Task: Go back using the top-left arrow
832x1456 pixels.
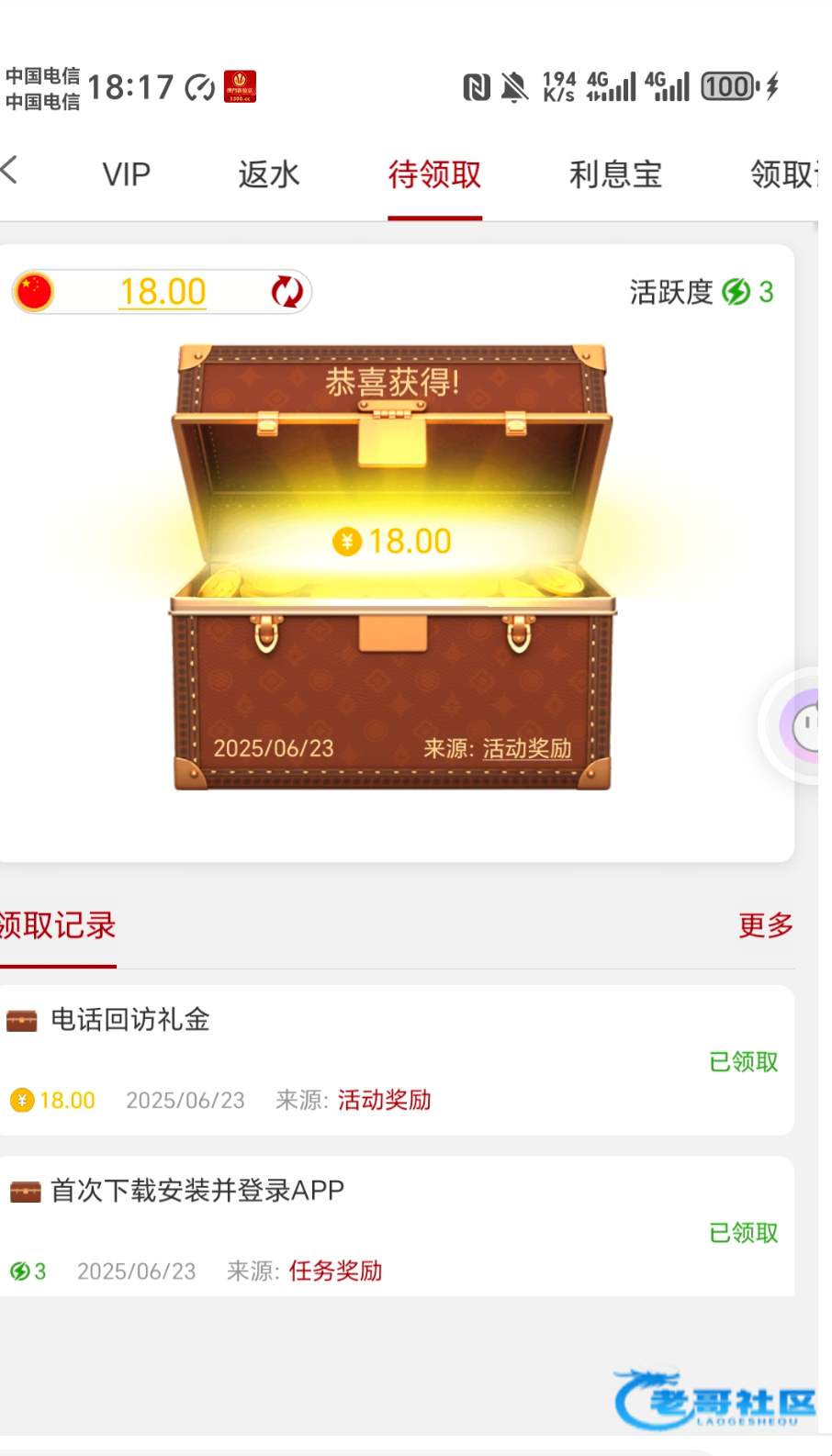Action: tap(11, 171)
